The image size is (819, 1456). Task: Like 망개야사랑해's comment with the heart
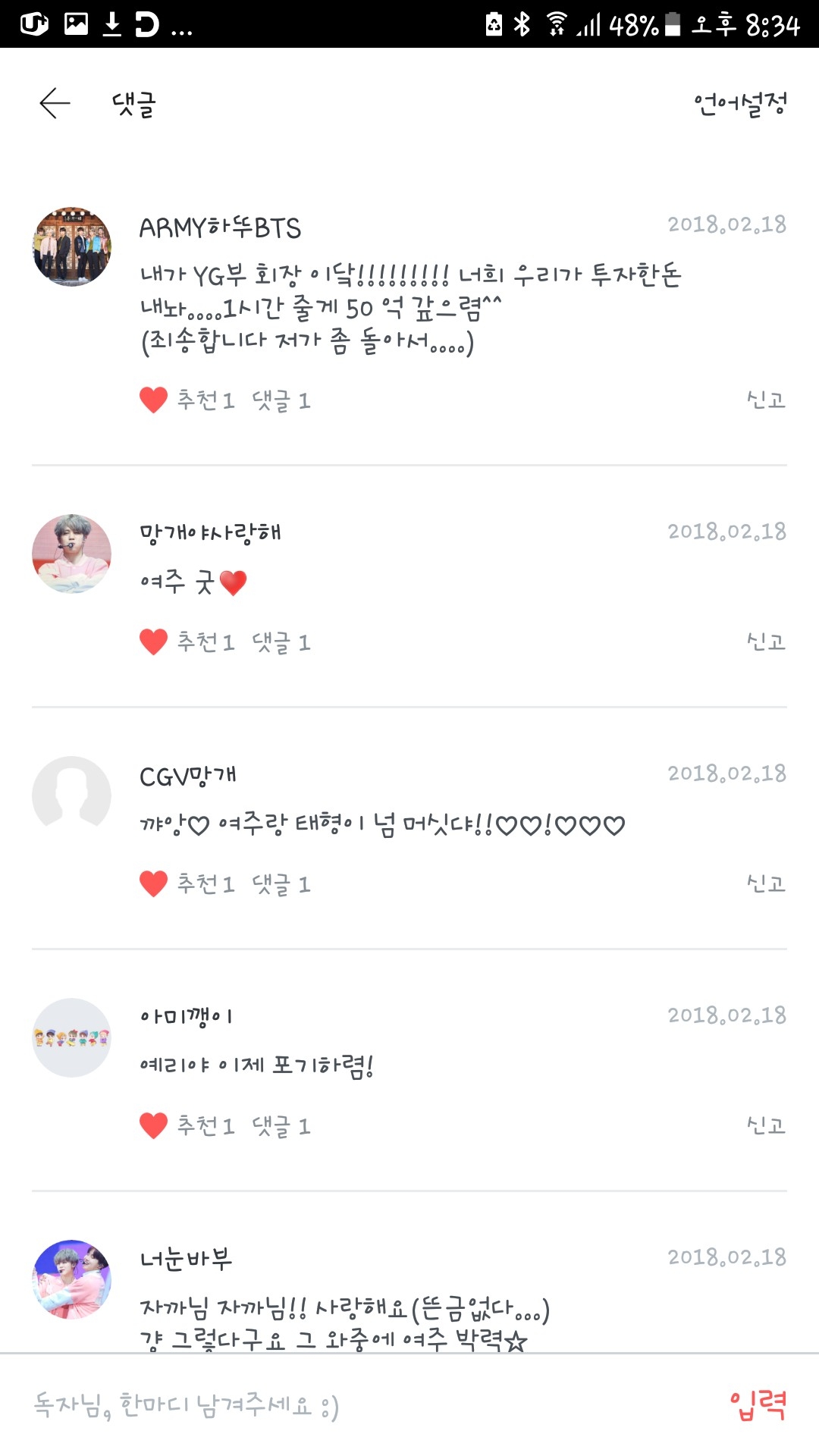click(x=154, y=642)
